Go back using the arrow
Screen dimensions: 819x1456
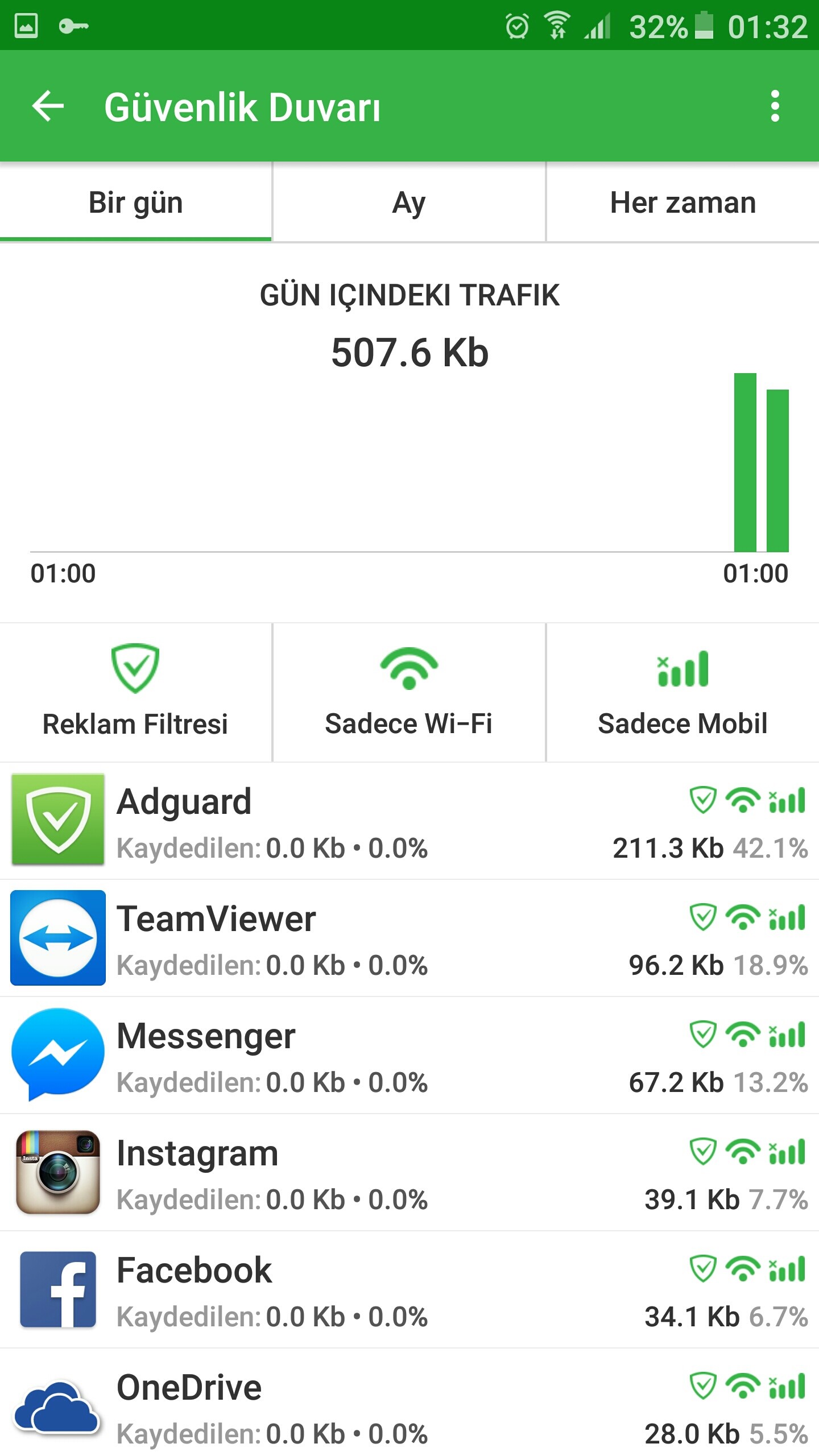(x=48, y=106)
